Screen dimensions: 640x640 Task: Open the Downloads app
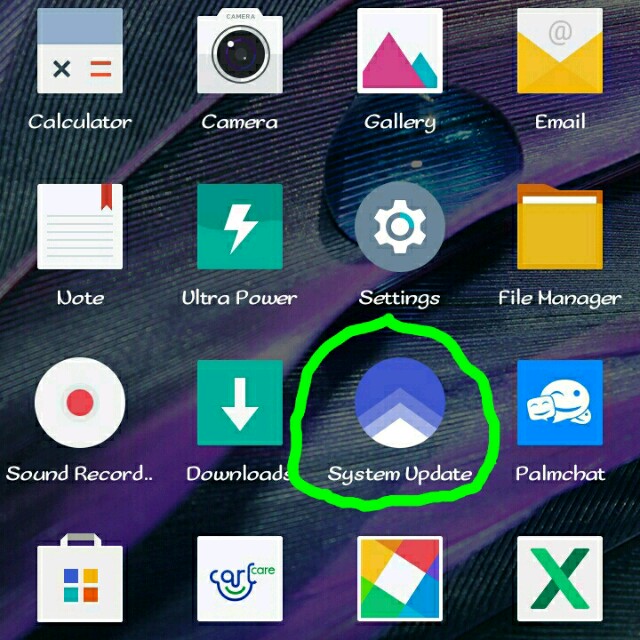click(240, 403)
